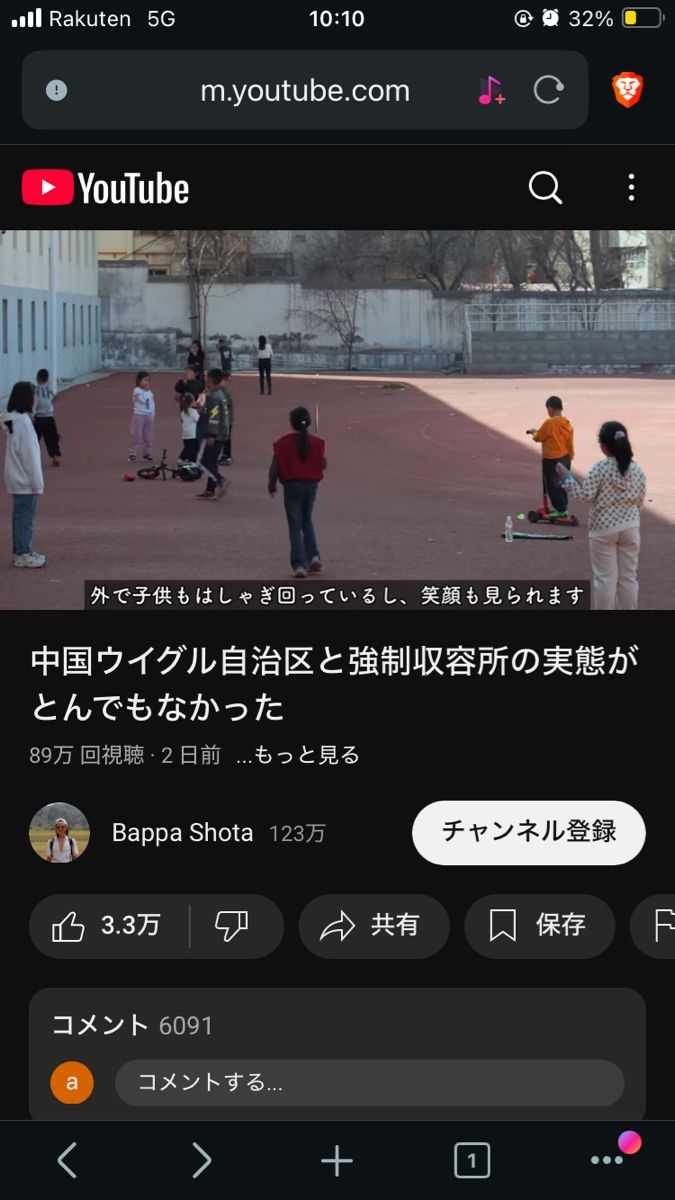Subscribe with チャンネル登録 button
This screenshot has height=1200, width=675.
(x=528, y=832)
